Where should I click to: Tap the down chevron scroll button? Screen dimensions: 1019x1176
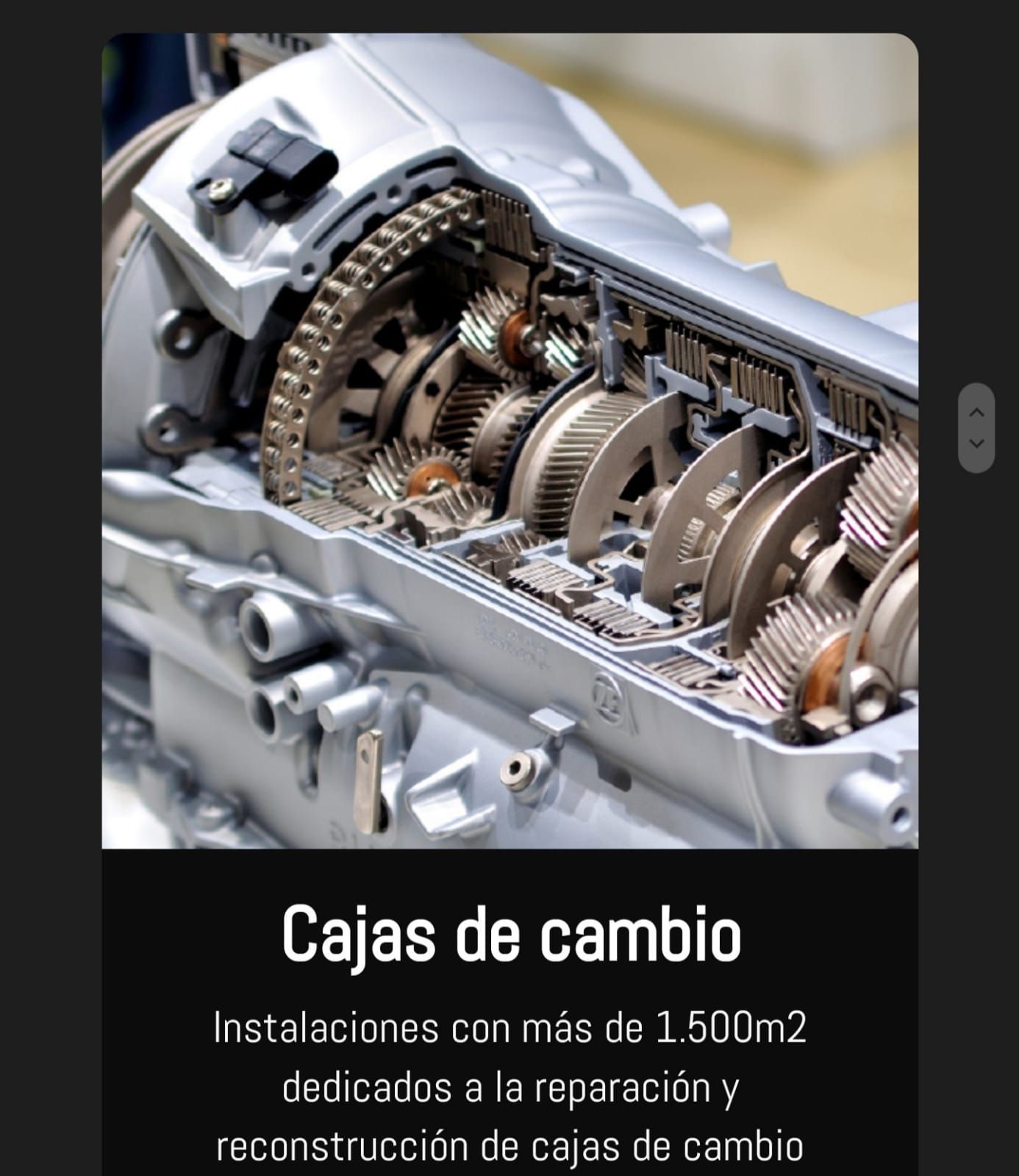click(976, 443)
